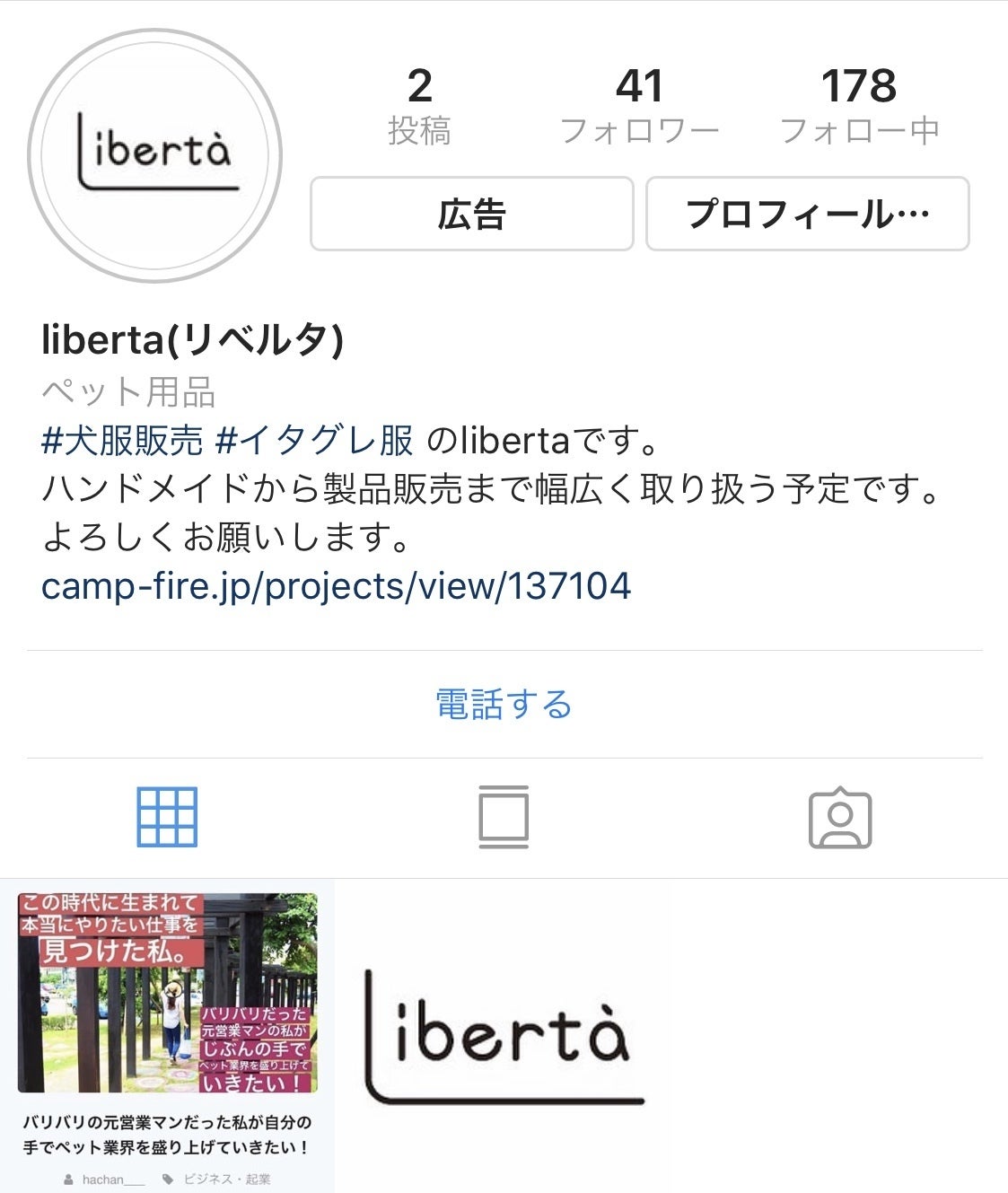Open the #イタグレ服 hashtag
This screenshot has width=1008, height=1193.
click(315, 441)
